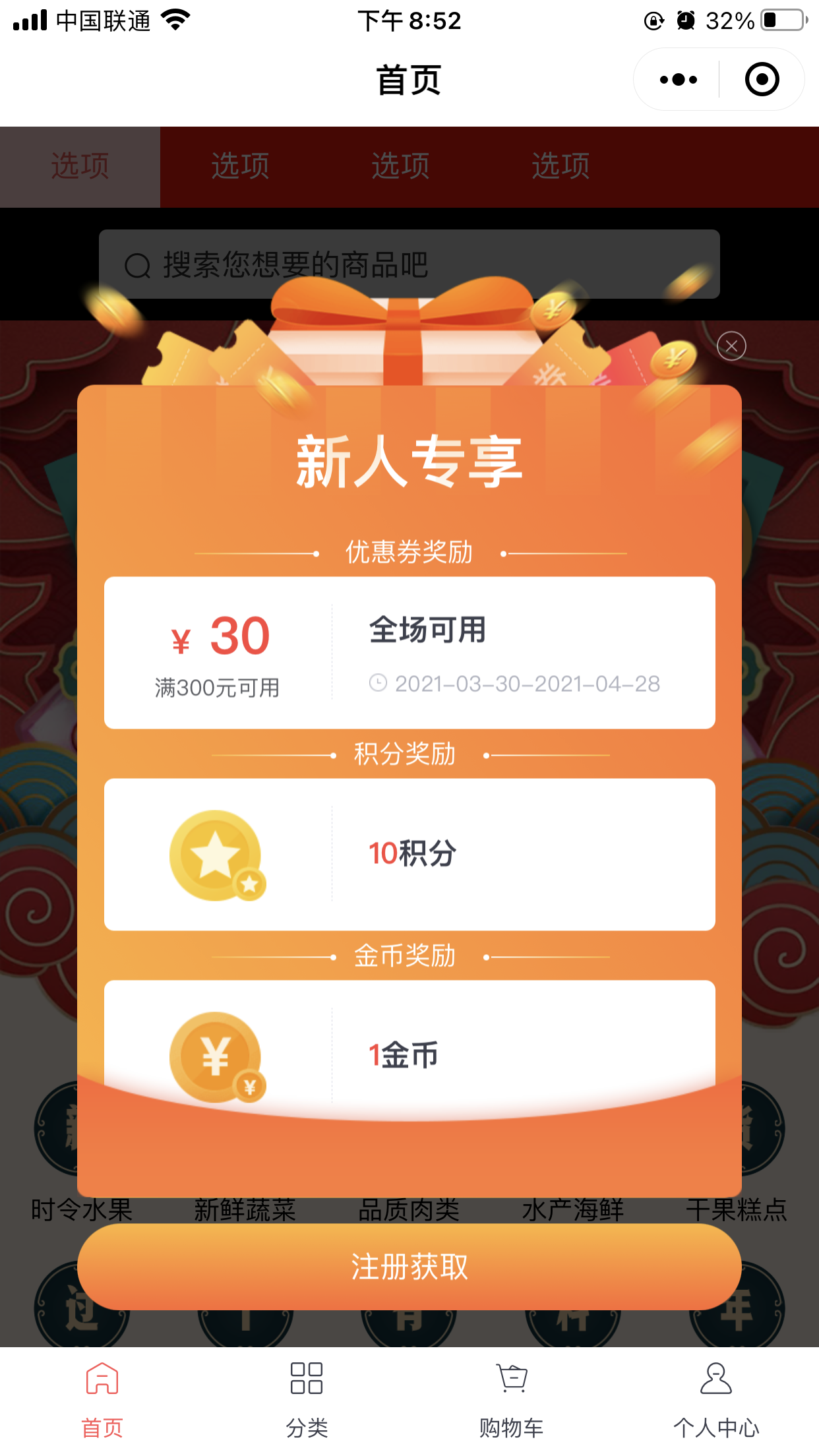Close the mini program via circle icon

point(762,80)
